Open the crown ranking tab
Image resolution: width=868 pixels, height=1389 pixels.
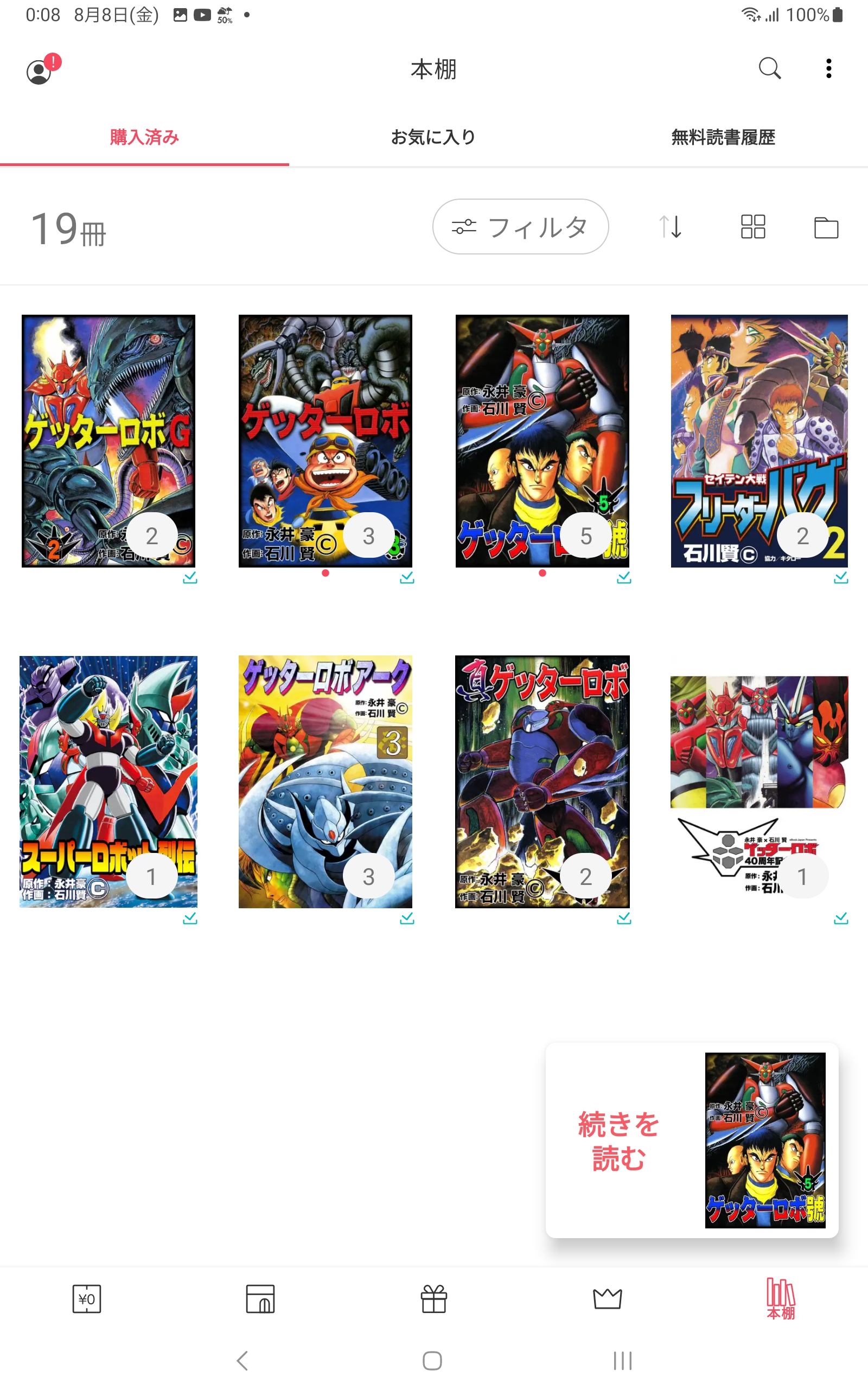tap(608, 1298)
